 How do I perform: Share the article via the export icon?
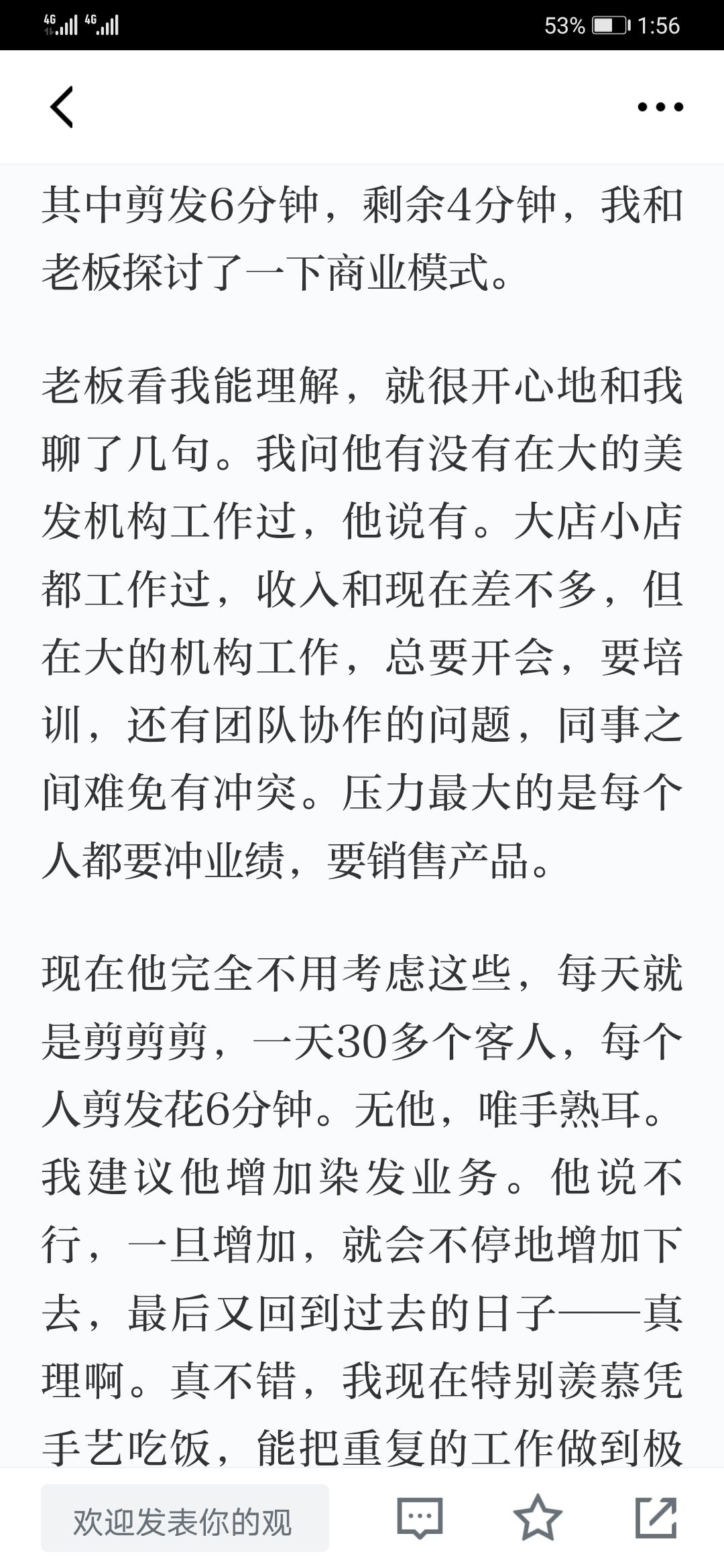(x=656, y=1517)
